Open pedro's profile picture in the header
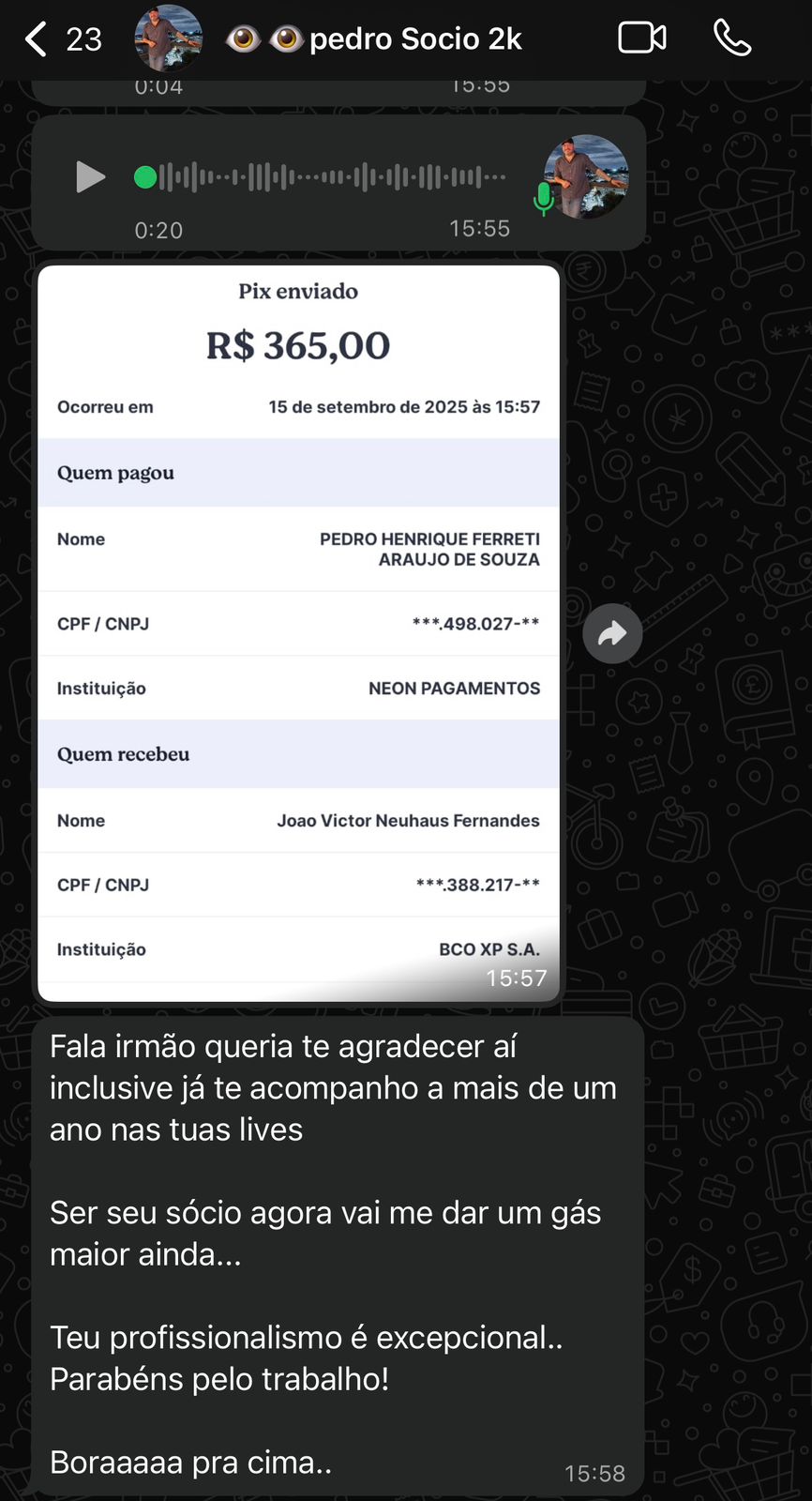 [168, 38]
